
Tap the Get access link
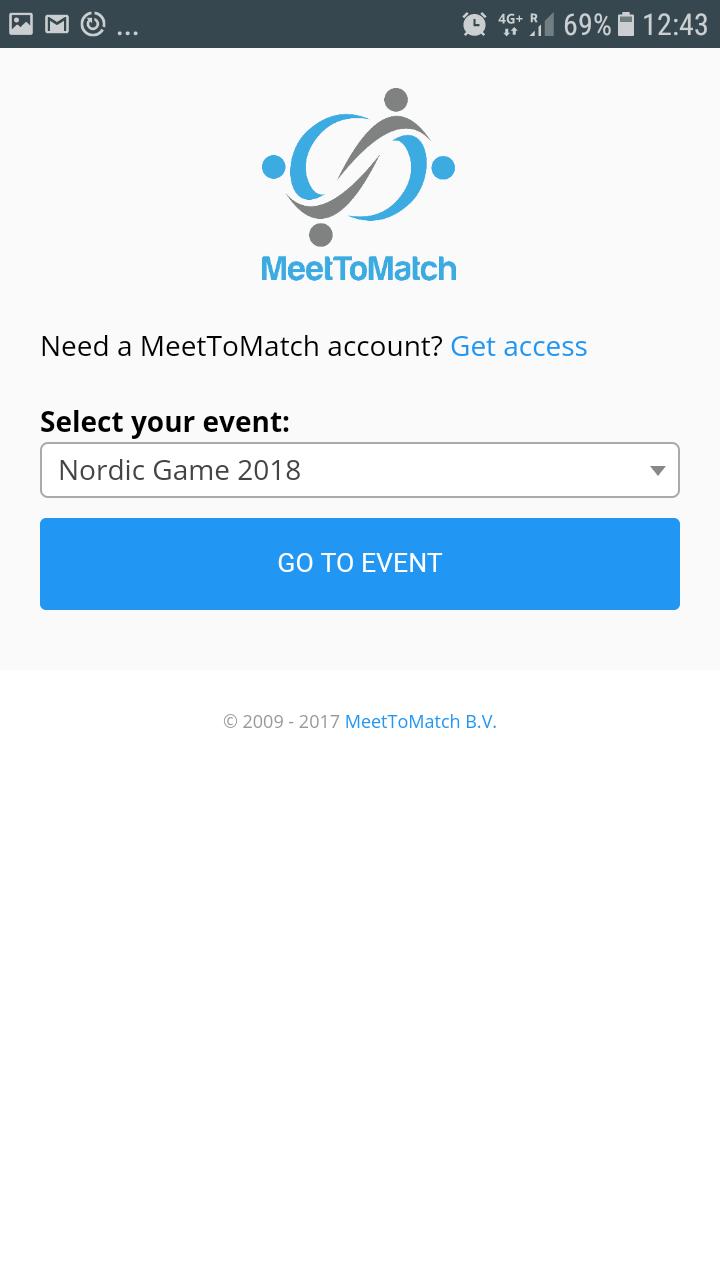[x=518, y=346]
